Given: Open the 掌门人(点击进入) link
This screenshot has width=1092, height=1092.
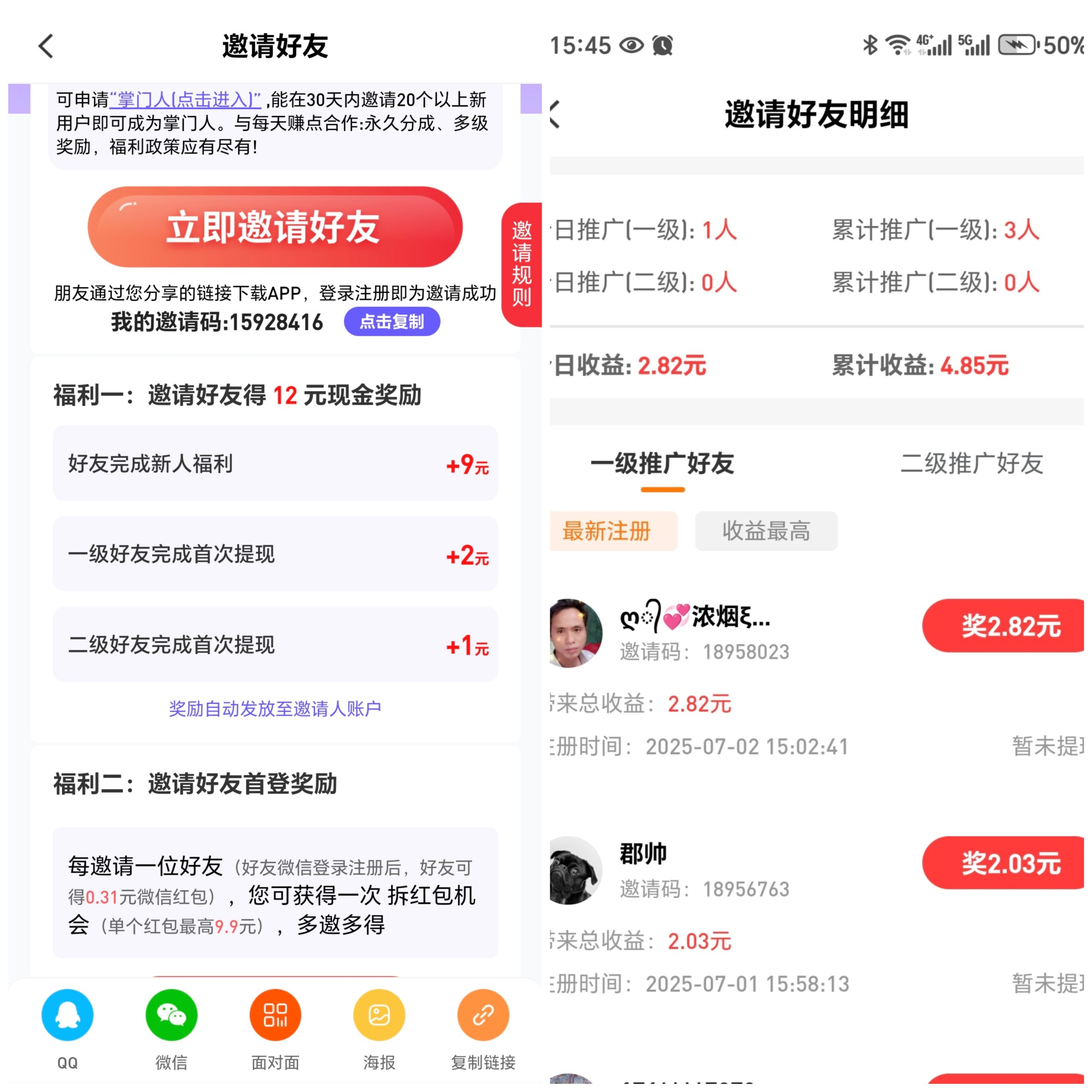Looking at the screenshot, I should 186,100.
